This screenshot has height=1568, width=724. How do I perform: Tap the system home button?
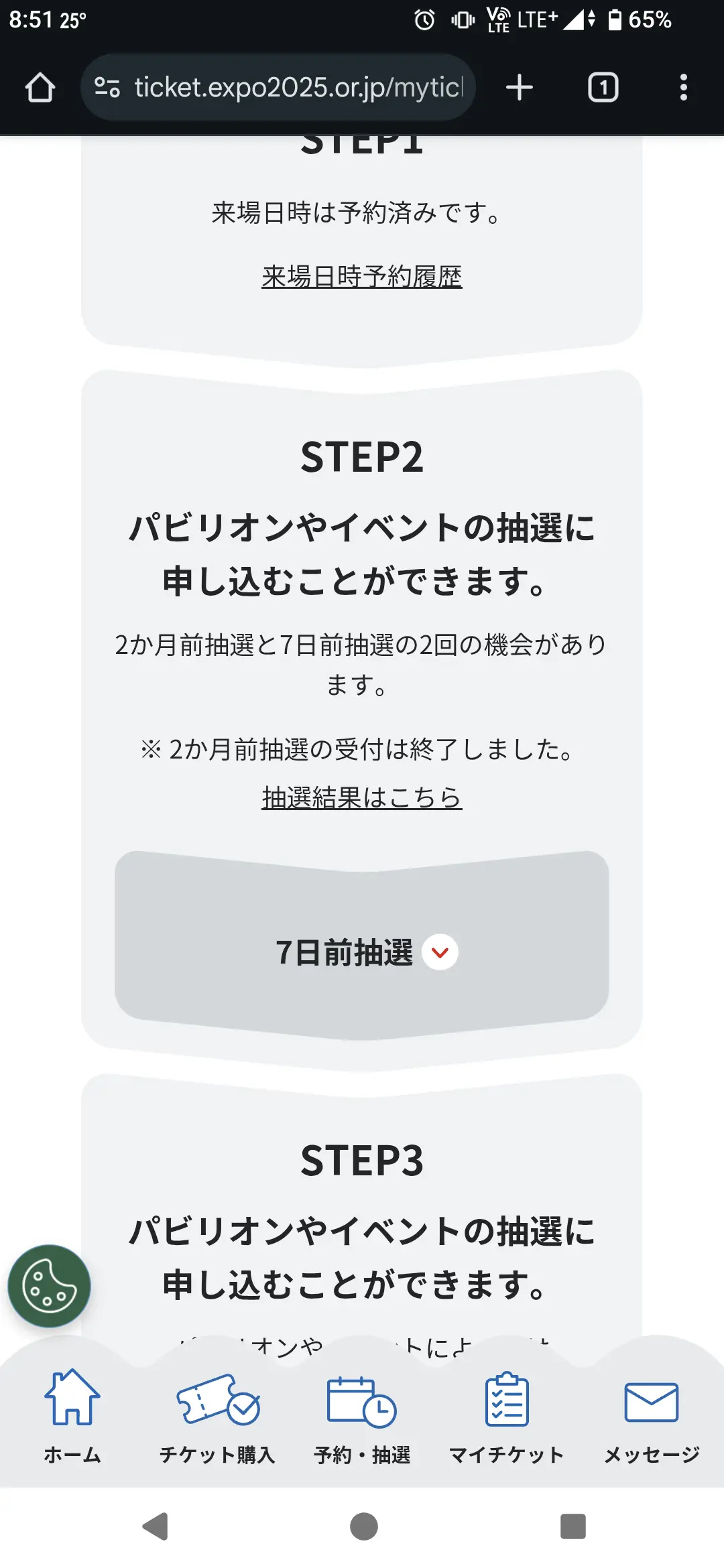coord(363,1526)
